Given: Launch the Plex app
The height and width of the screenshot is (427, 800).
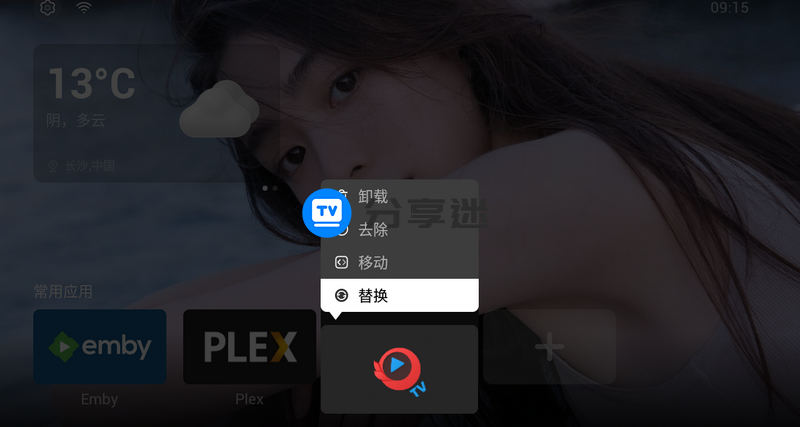Looking at the screenshot, I should point(249,347).
